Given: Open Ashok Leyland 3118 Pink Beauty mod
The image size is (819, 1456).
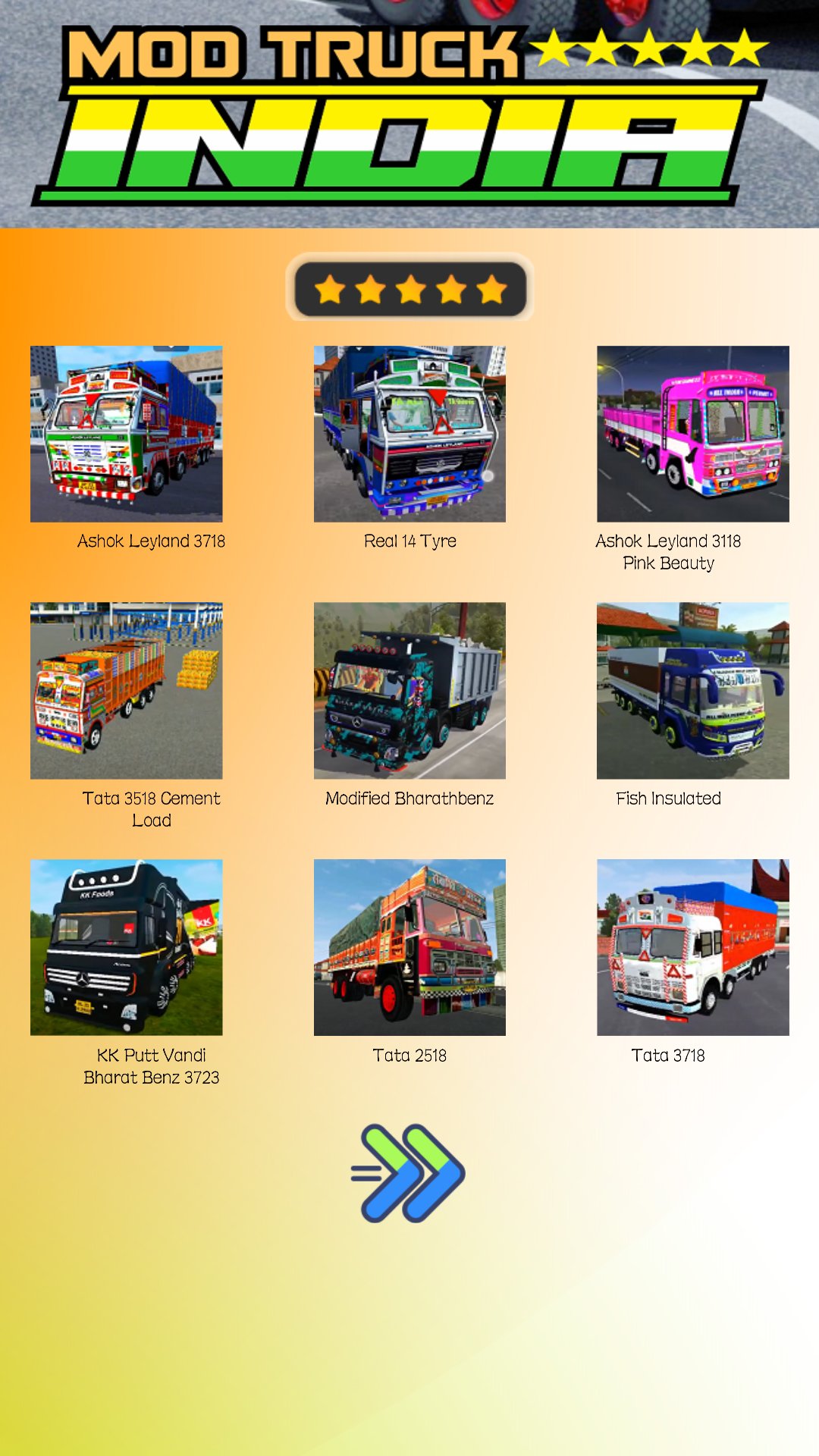Looking at the screenshot, I should click(x=693, y=434).
